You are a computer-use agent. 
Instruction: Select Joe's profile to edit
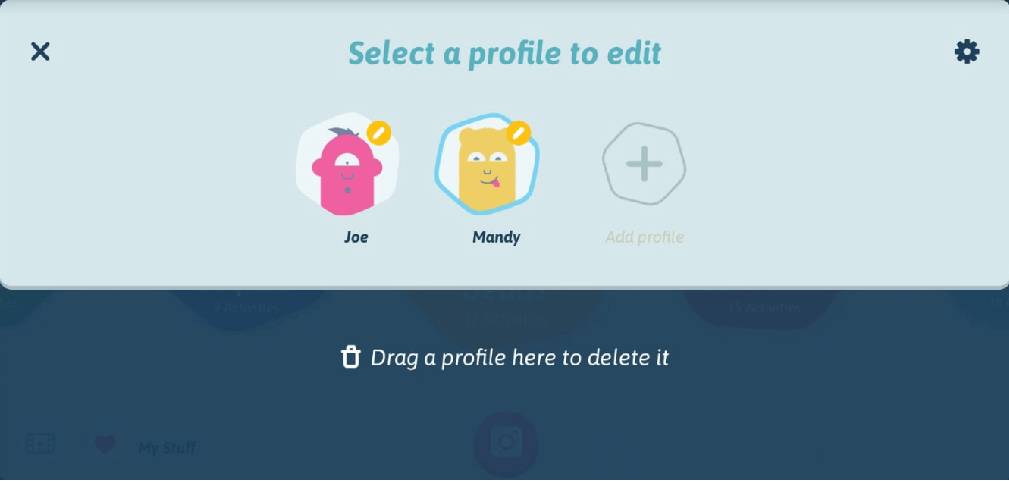click(x=347, y=168)
